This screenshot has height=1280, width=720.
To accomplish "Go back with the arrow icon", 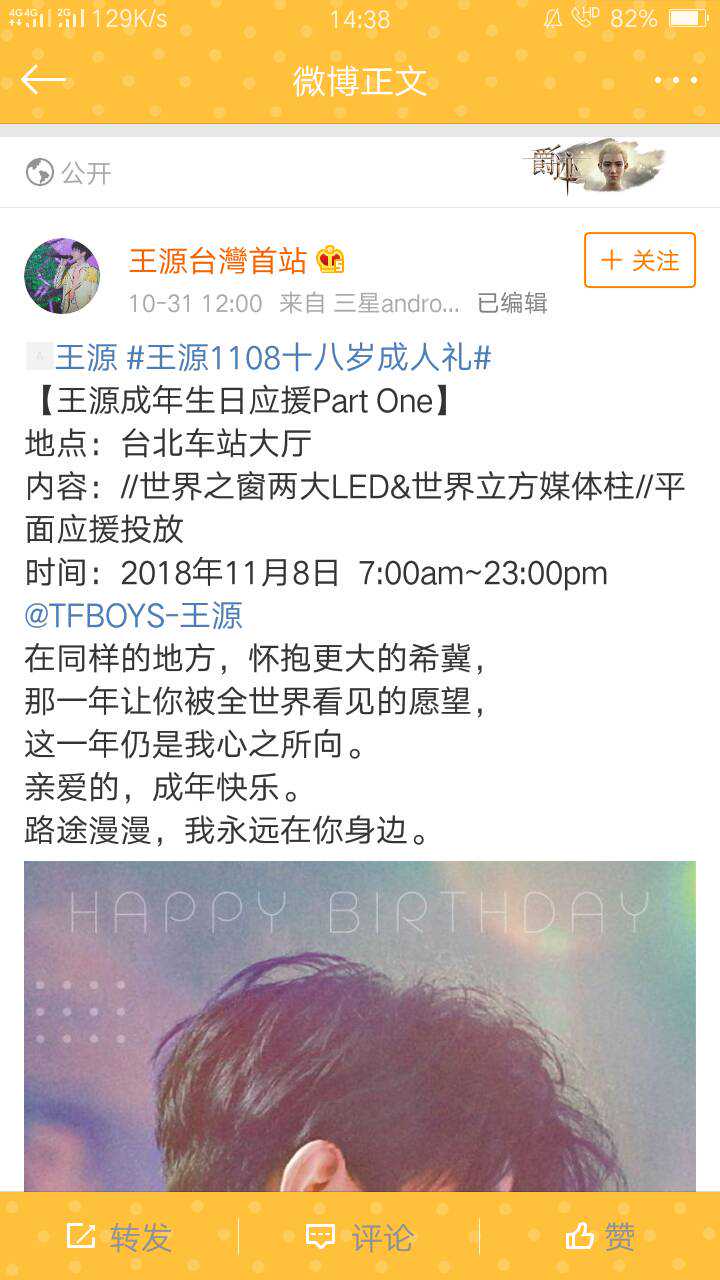I will click(x=43, y=80).
